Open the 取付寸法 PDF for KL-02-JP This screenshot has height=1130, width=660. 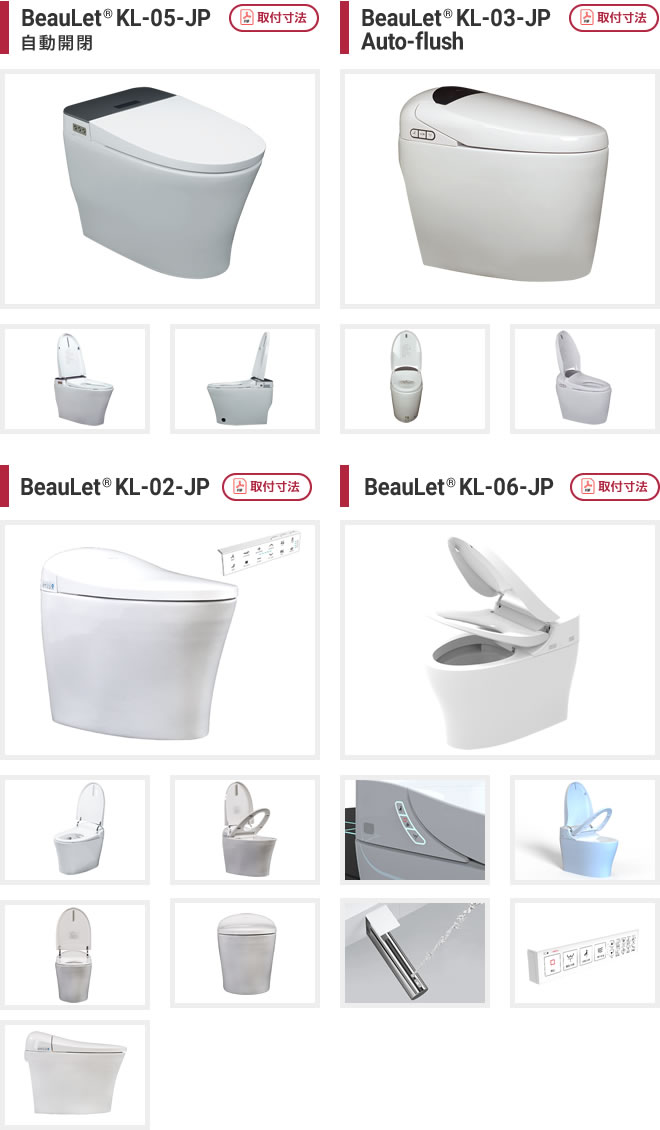(x=267, y=486)
